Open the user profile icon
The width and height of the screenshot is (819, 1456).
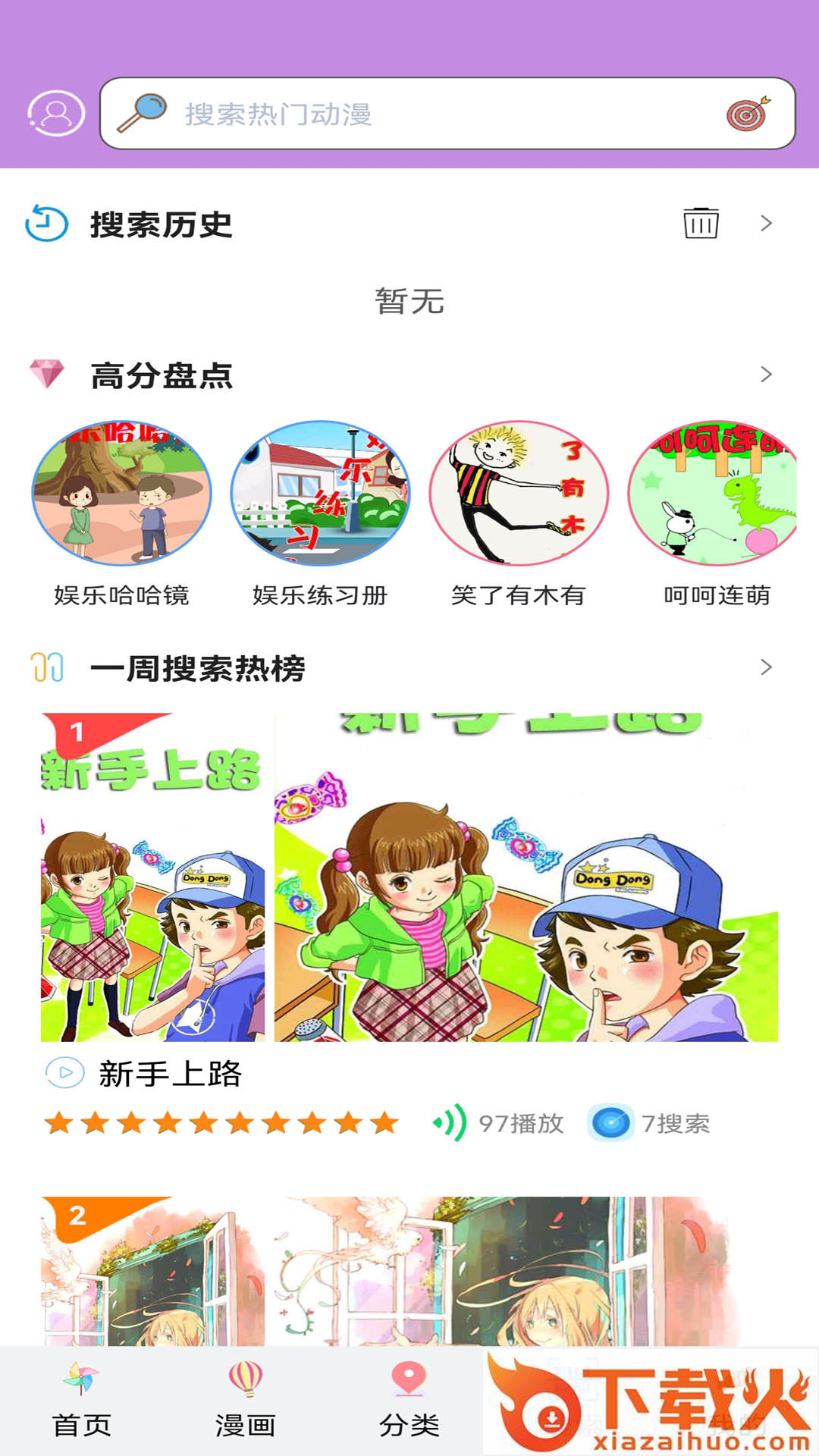pyautogui.click(x=55, y=114)
